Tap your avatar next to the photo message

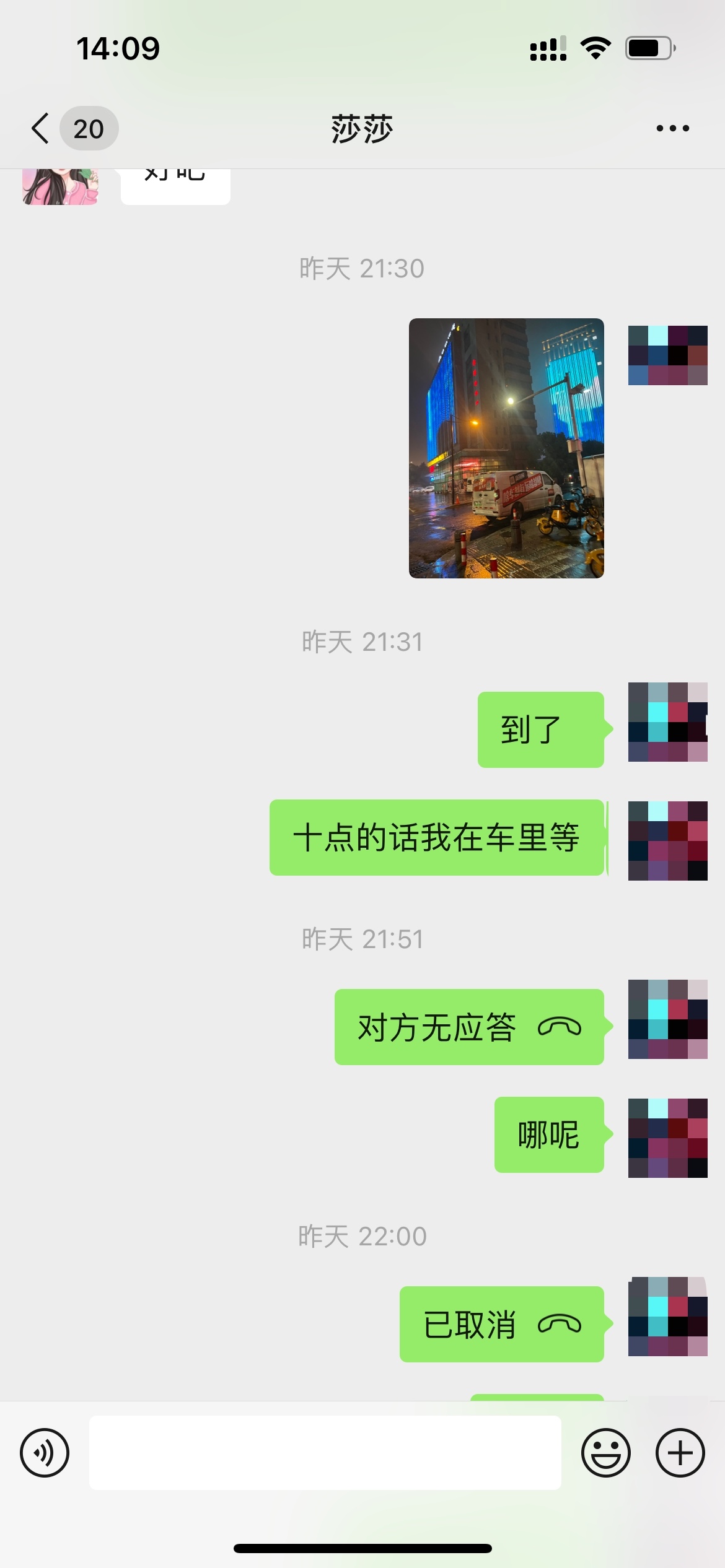[667, 356]
